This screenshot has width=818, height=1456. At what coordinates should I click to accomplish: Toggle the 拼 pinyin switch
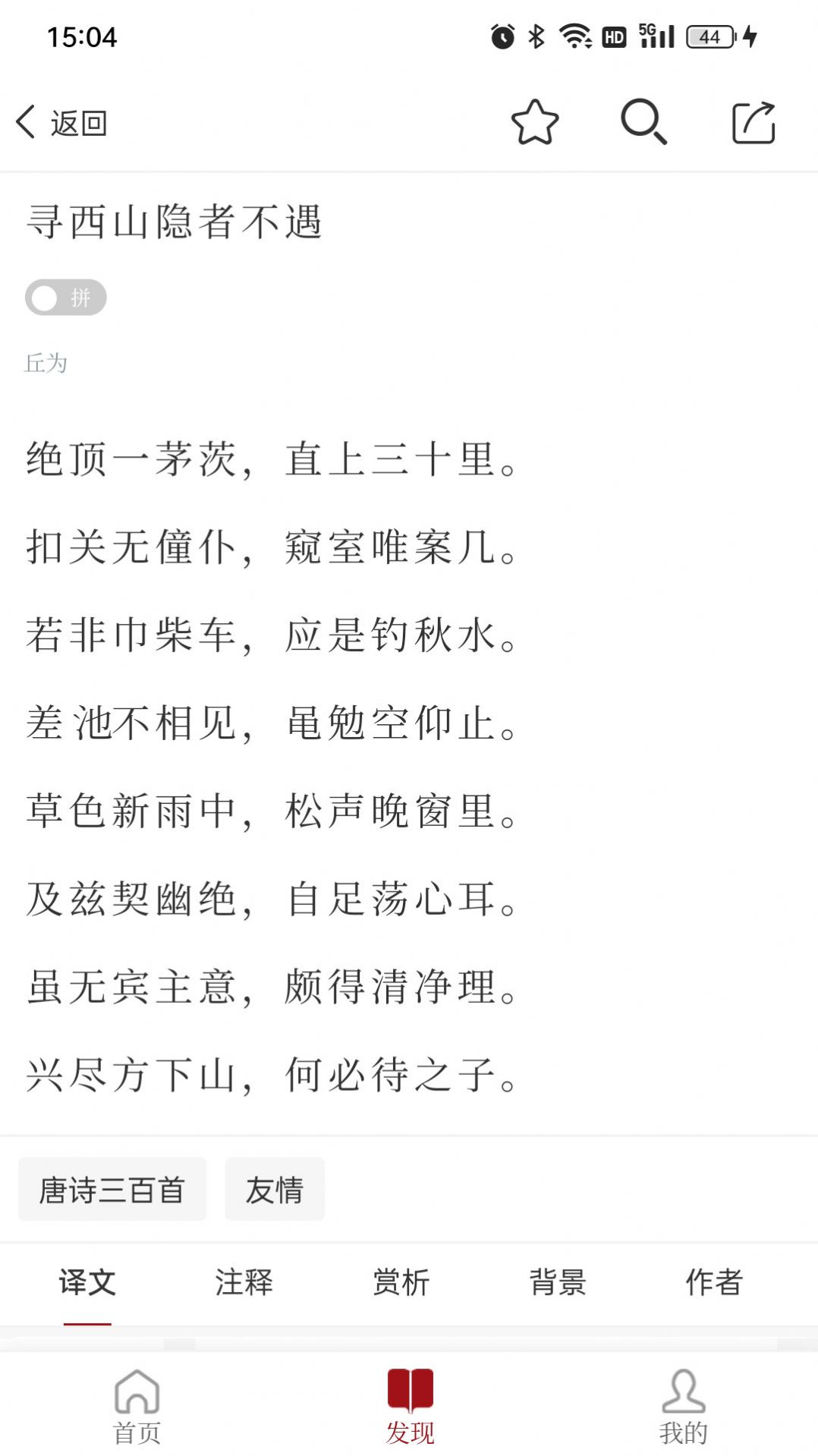(65, 298)
